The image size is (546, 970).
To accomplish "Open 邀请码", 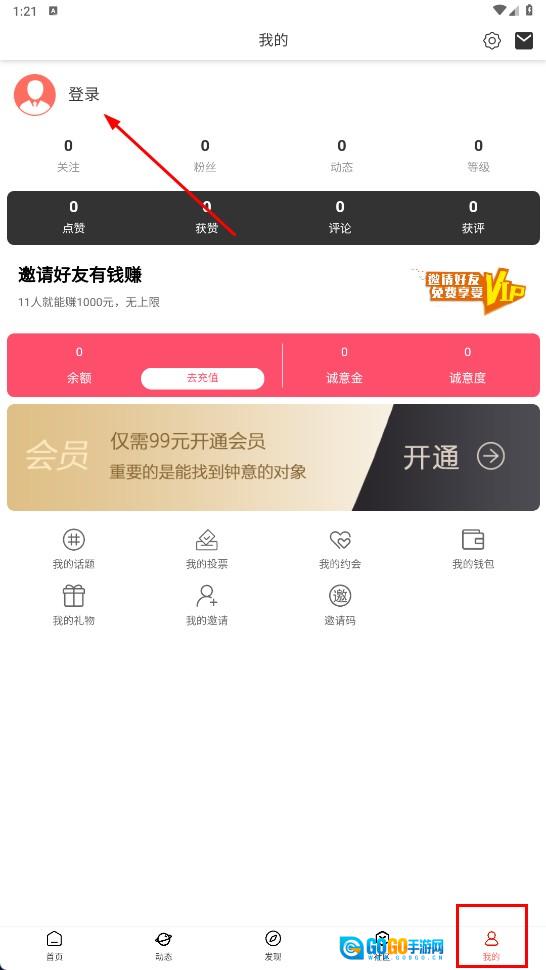I will click(x=340, y=605).
